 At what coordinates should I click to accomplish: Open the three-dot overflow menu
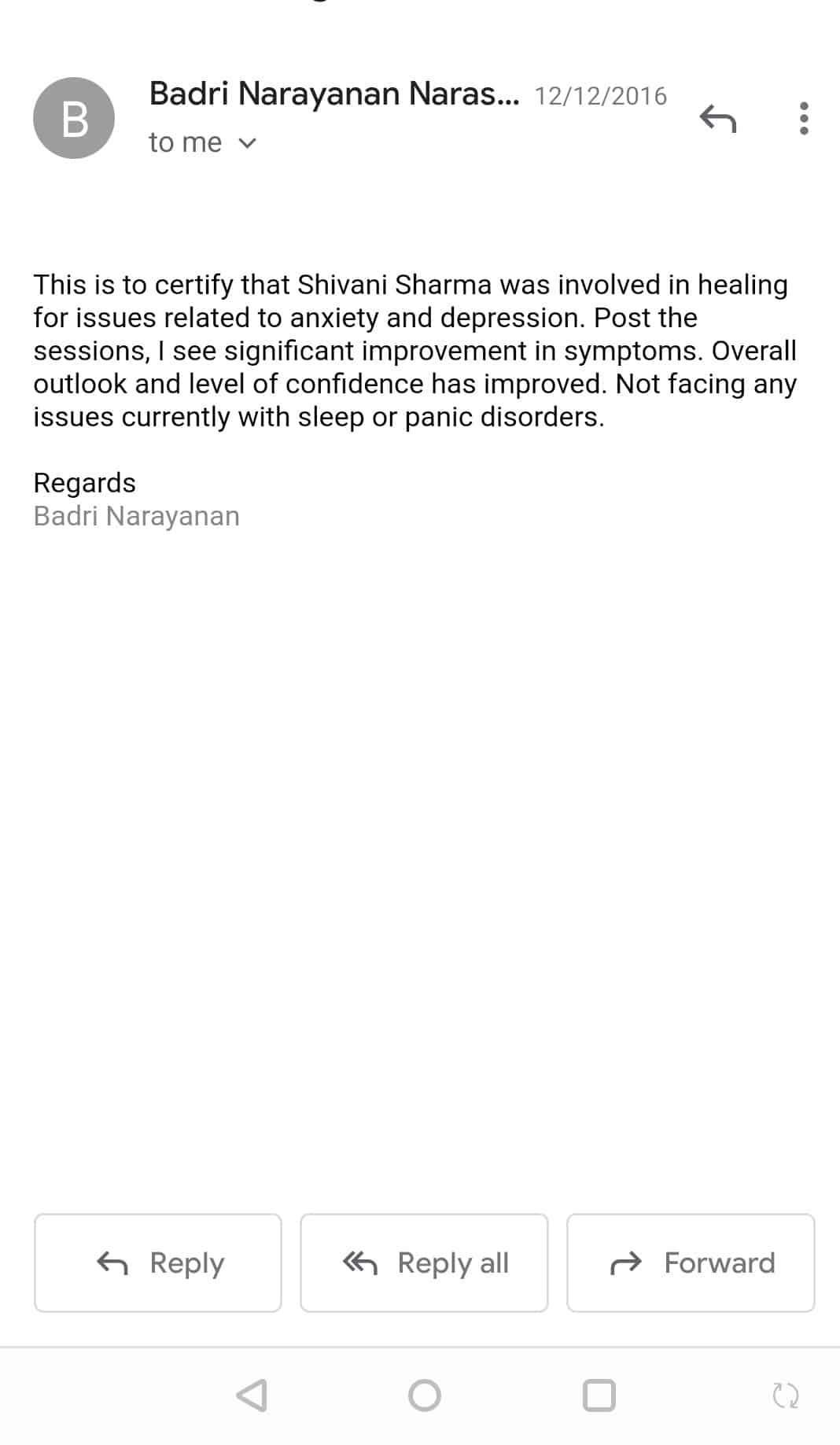coord(803,118)
